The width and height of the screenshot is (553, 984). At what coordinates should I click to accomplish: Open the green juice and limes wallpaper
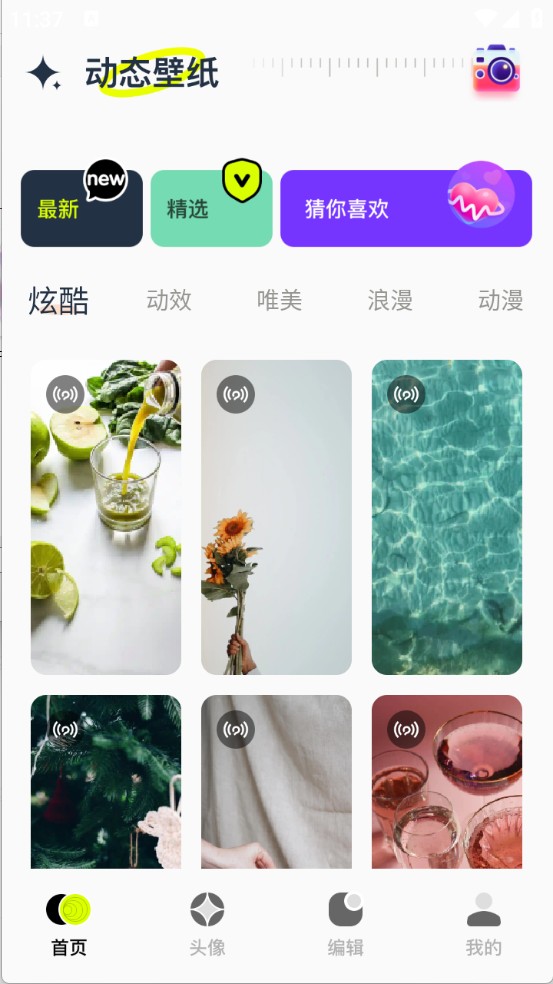click(x=106, y=517)
